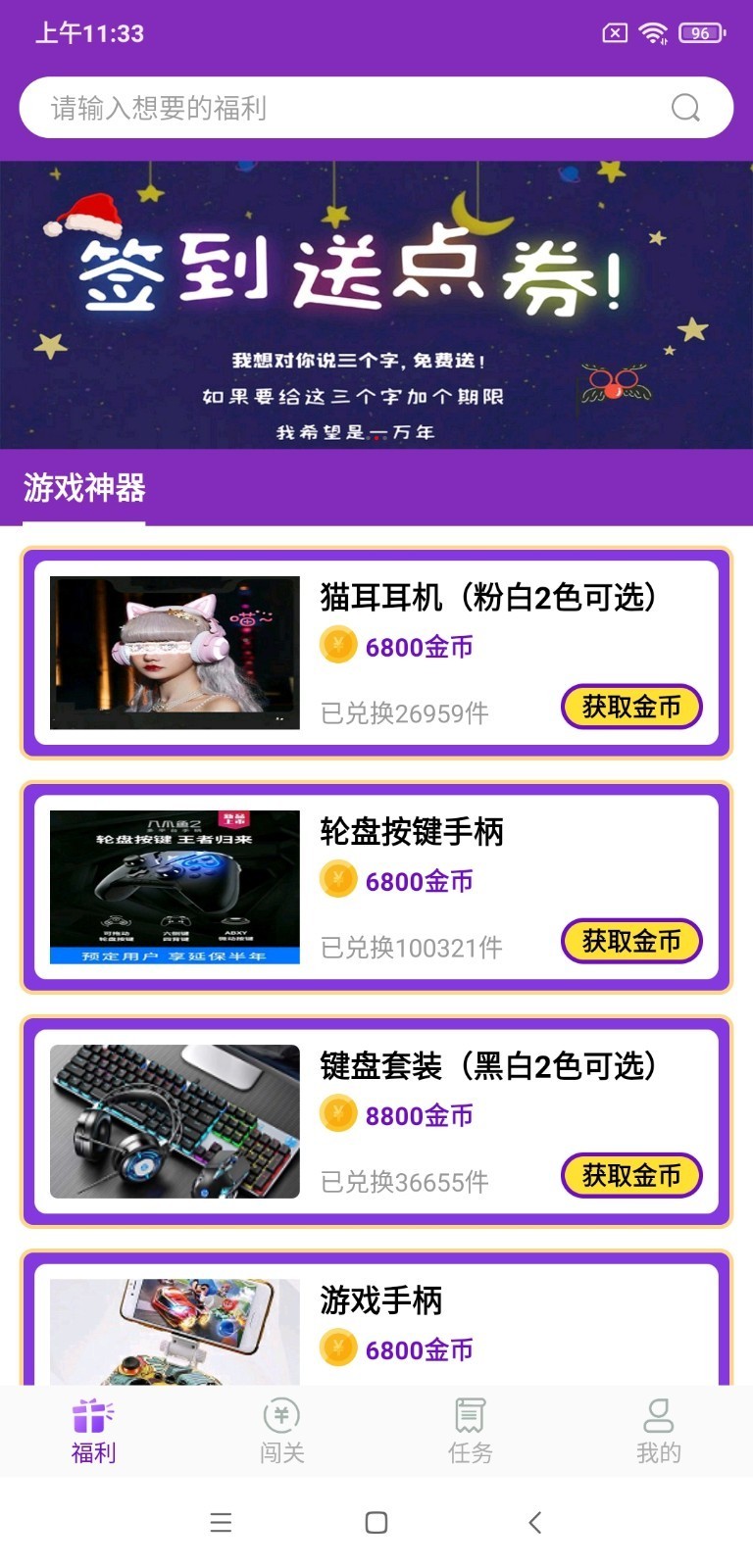The image size is (753, 1568).
Task: Tap the 签到送点券 banner image
Action: click(x=376, y=304)
